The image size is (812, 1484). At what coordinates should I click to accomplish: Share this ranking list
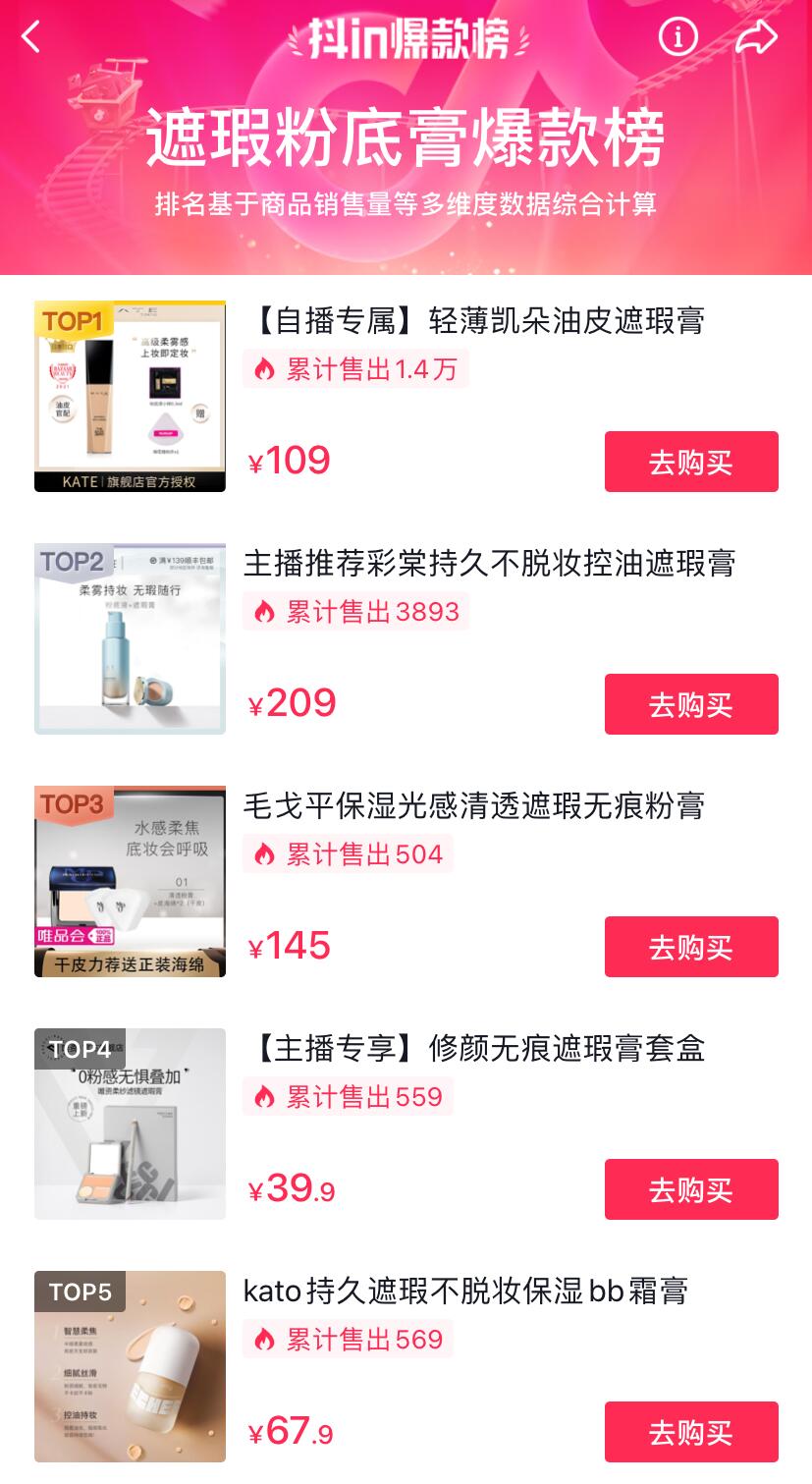pos(757,38)
